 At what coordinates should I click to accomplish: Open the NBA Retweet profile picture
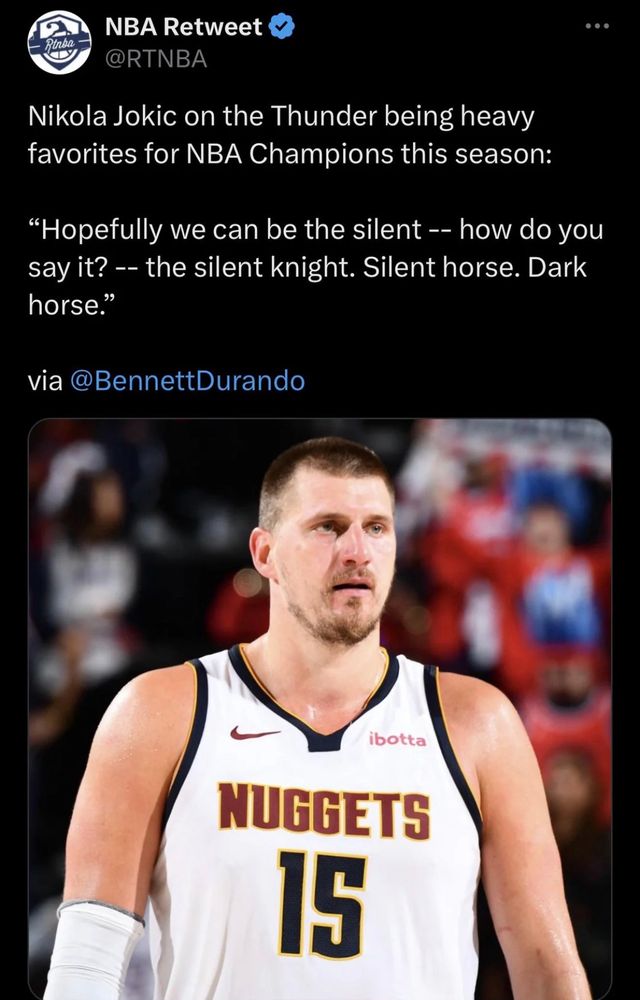(x=59, y=43)
